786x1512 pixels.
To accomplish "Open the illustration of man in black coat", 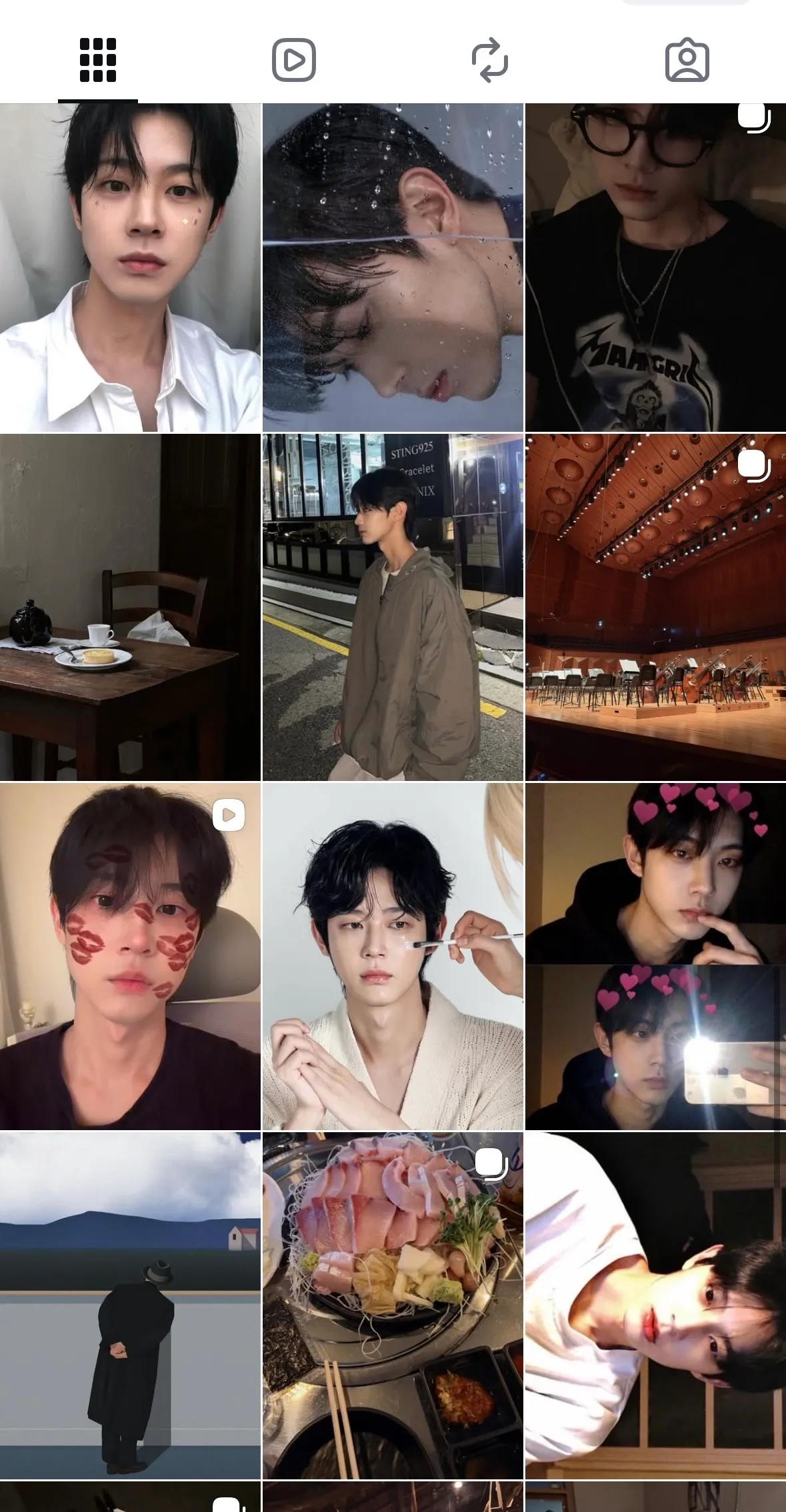I will [x=130, y=1305].
